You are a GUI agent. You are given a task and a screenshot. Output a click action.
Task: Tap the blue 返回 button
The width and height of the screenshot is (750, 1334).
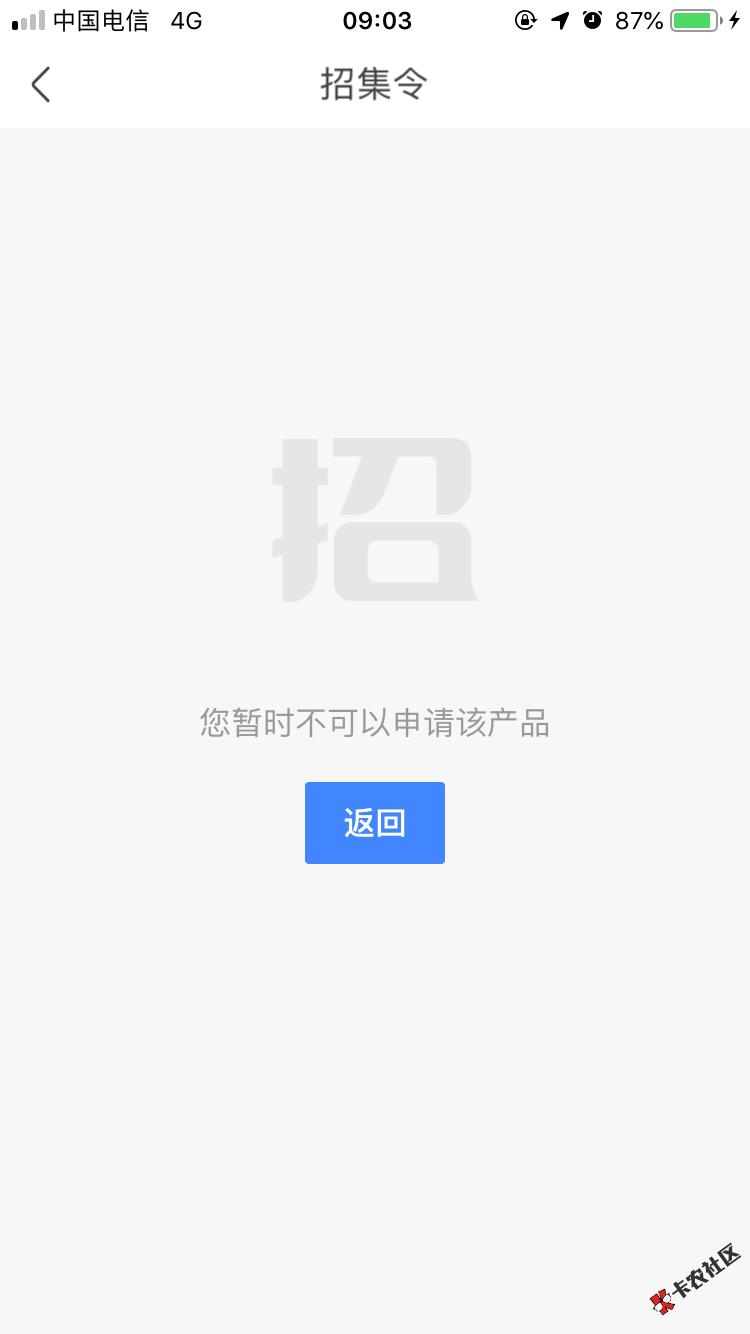pyautogui.click(x=374, y=823)
